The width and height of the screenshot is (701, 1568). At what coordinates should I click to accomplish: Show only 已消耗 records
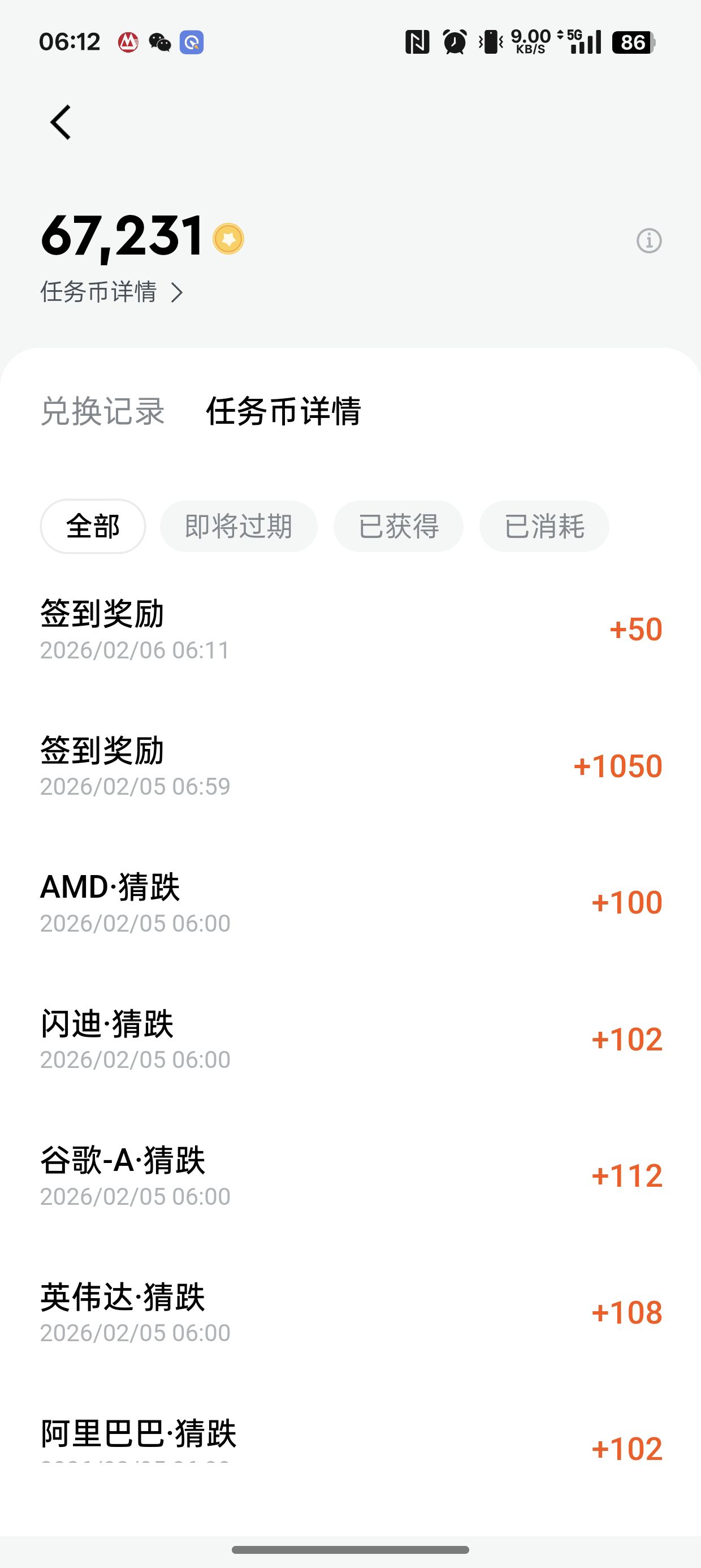544,527
